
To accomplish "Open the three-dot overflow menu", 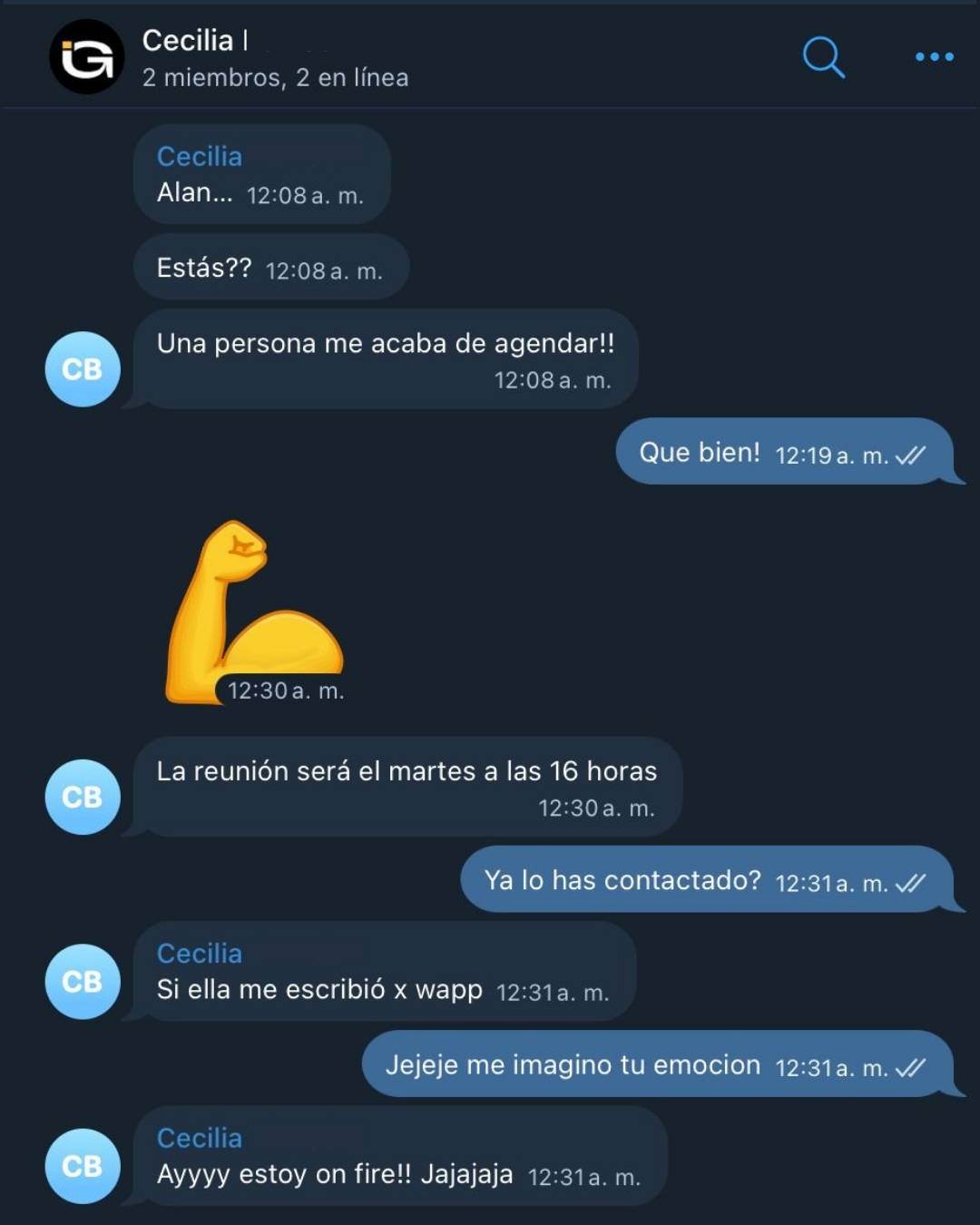I will tap(934, 57).
